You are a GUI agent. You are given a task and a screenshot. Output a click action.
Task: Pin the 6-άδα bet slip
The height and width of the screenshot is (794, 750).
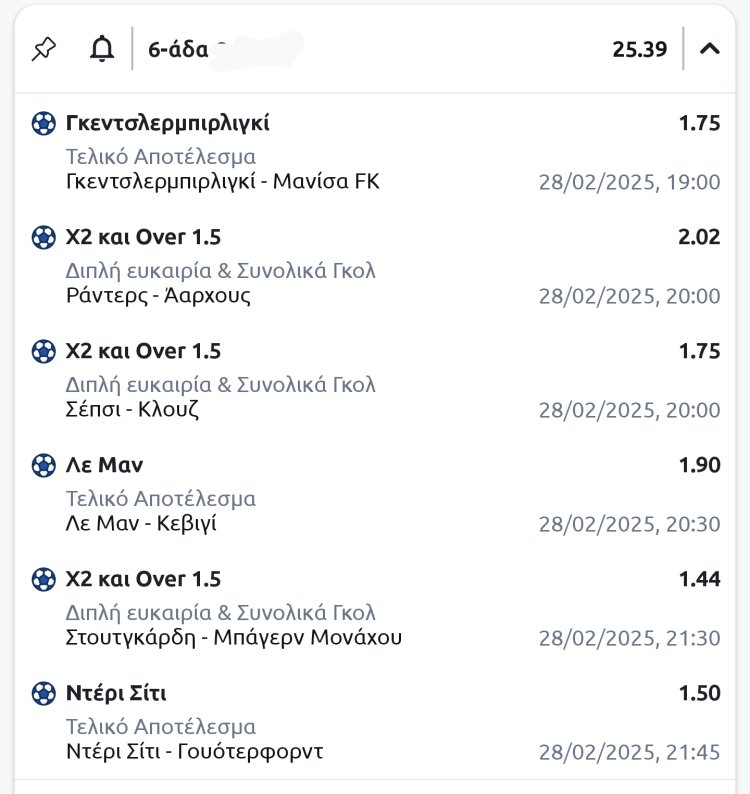pos(44,49)
